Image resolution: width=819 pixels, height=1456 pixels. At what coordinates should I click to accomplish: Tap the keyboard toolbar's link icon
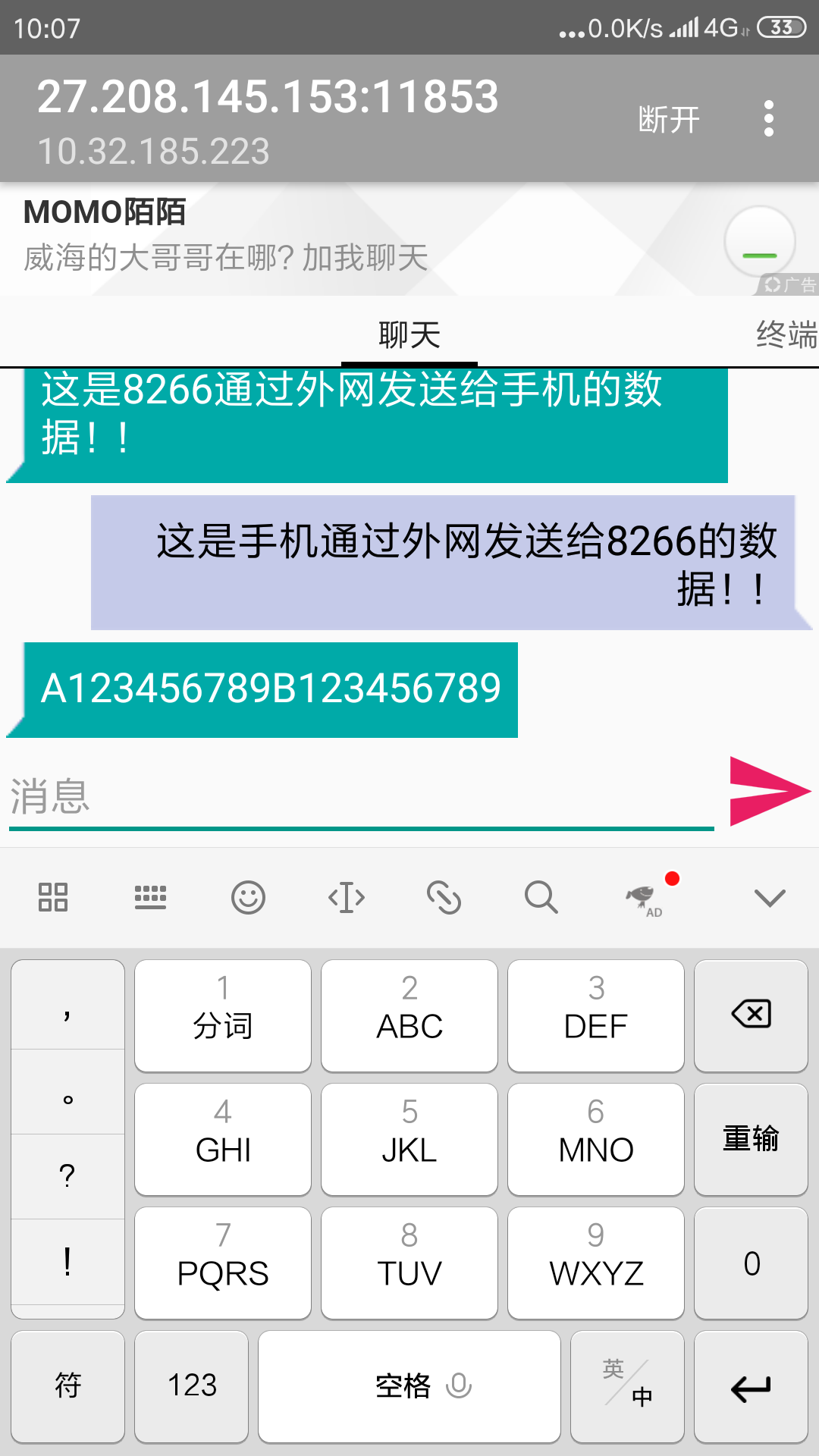[444, 898]
